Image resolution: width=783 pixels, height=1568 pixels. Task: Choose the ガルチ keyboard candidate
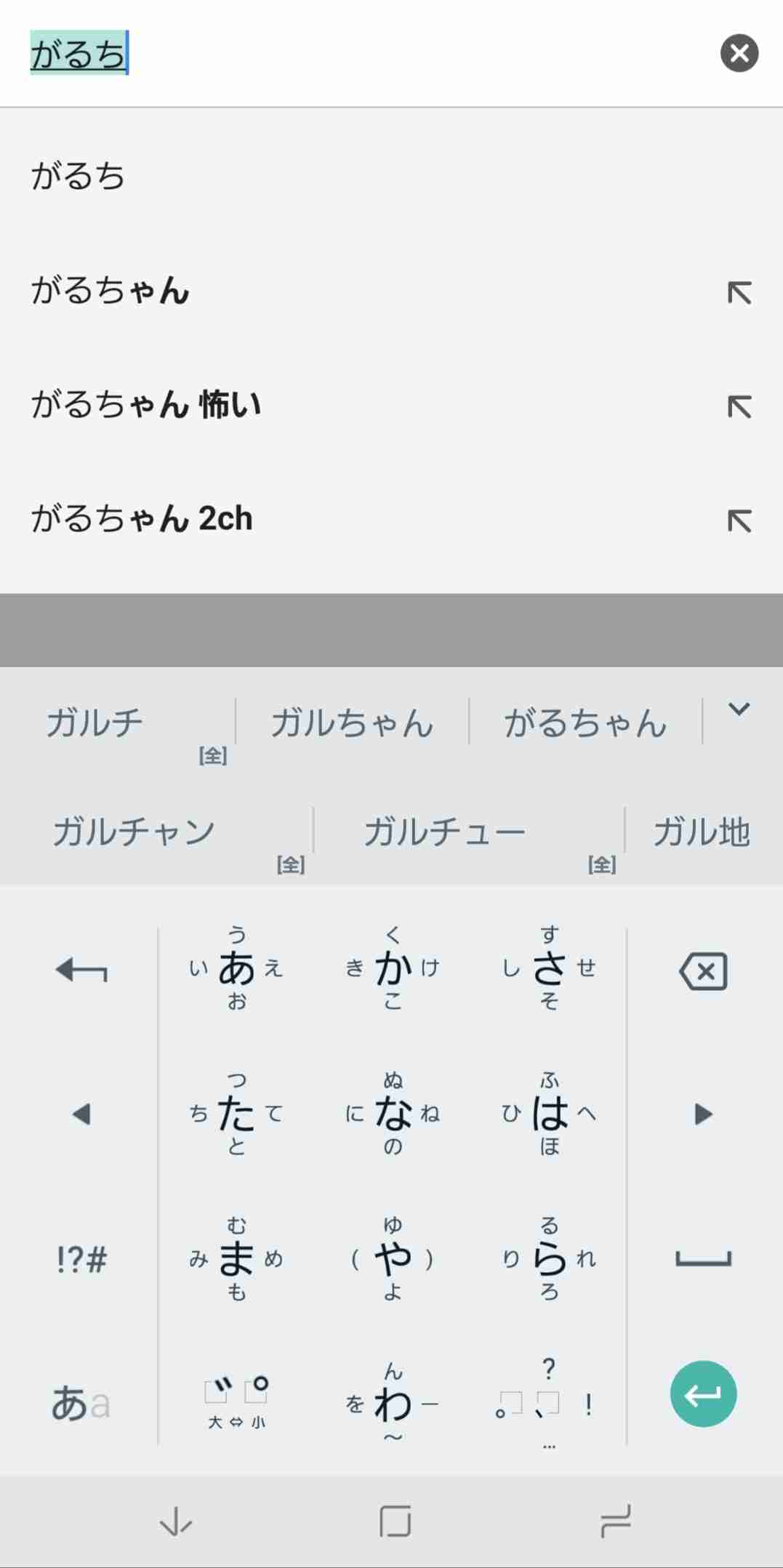(118, 723)
